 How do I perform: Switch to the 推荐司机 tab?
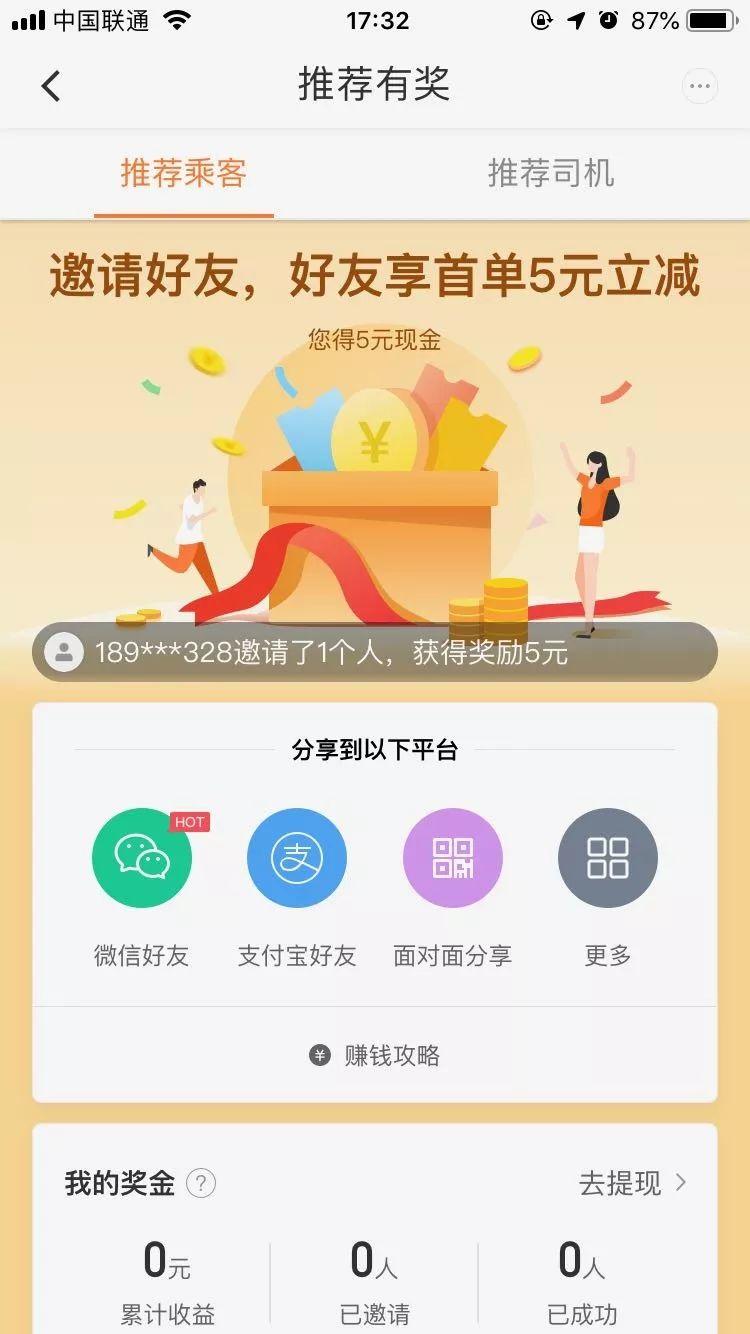coord(551,174)
